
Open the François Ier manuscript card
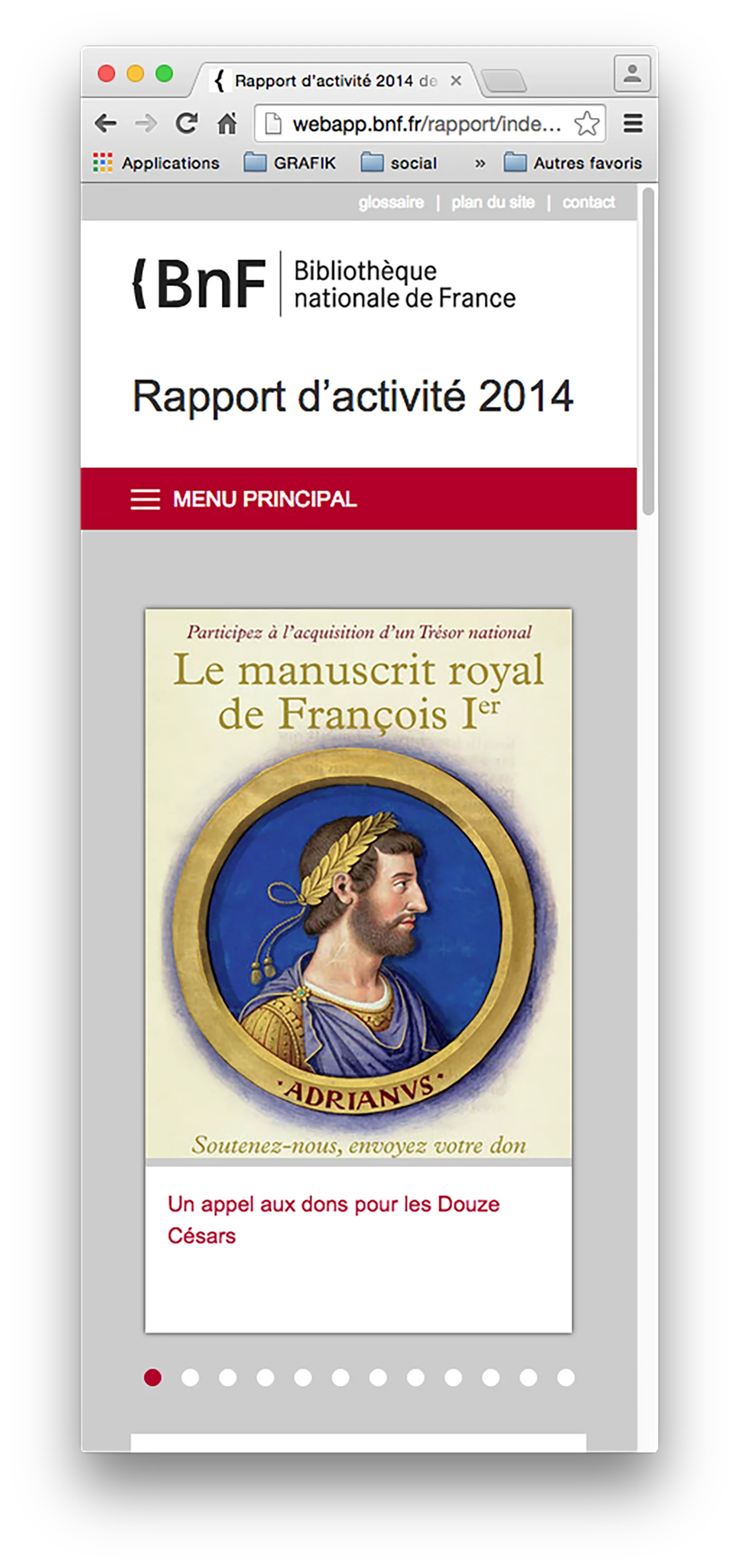(358, 884)
